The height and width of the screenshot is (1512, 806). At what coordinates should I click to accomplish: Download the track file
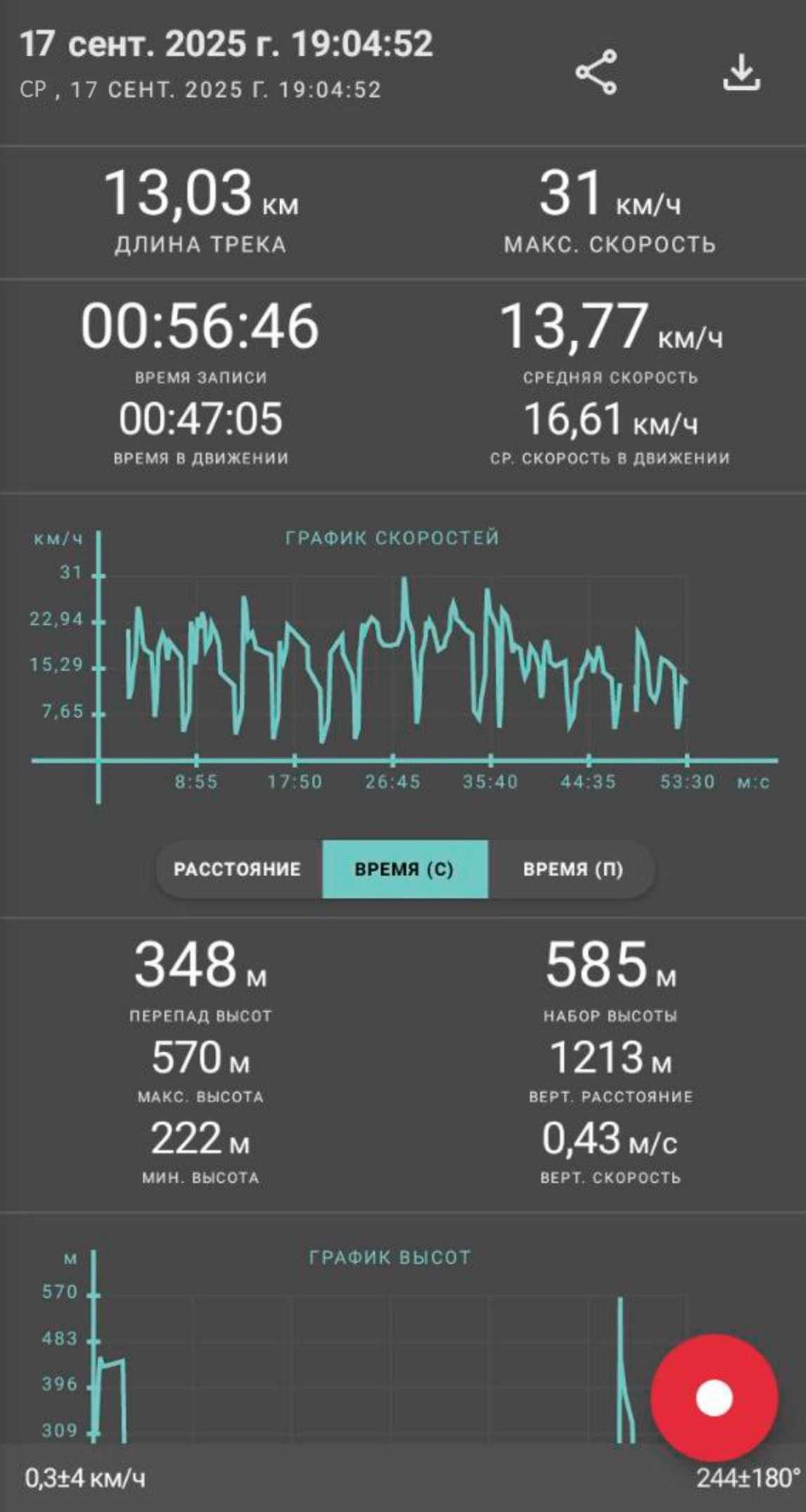(741, 73)
